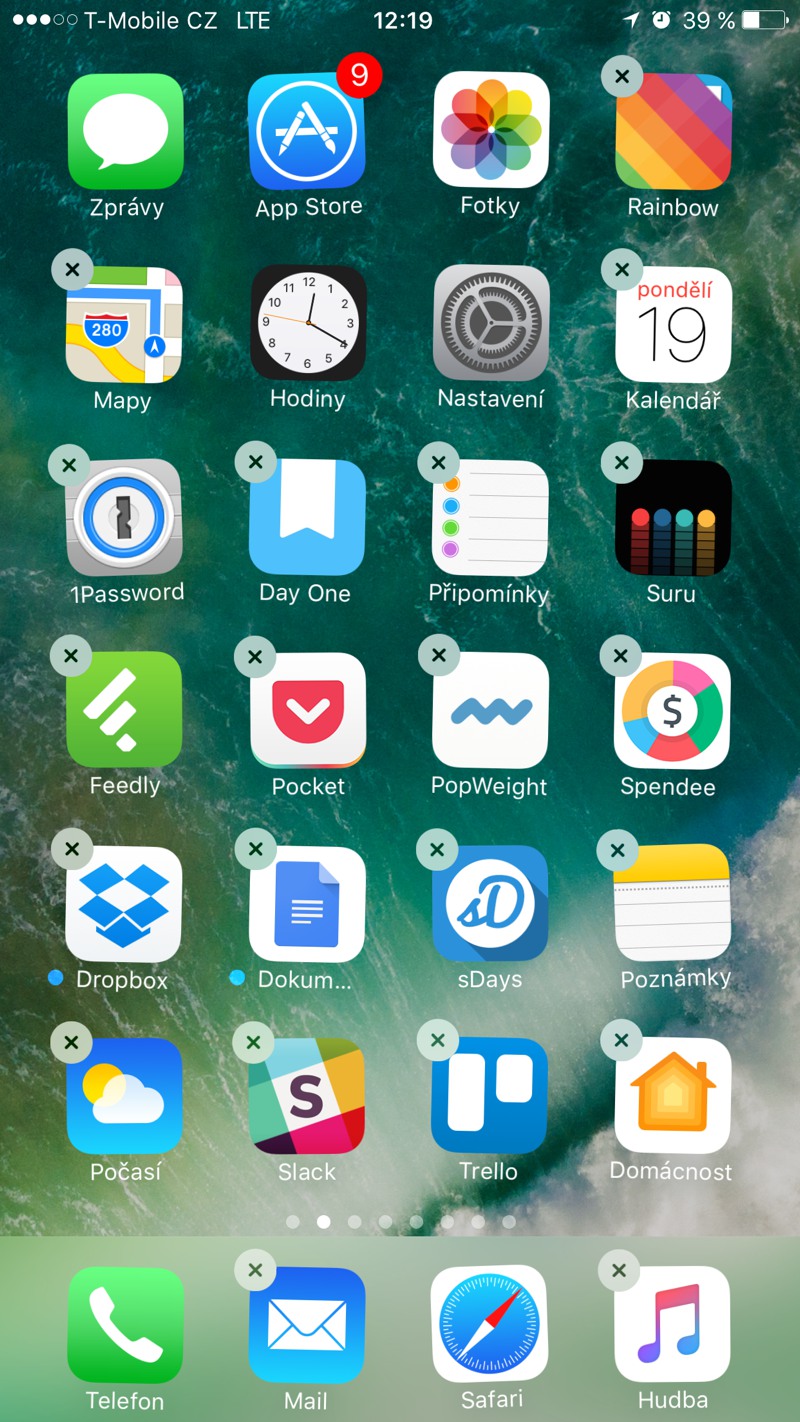
Task: Select the Day One app icon
Action: (x=307, y=517)
